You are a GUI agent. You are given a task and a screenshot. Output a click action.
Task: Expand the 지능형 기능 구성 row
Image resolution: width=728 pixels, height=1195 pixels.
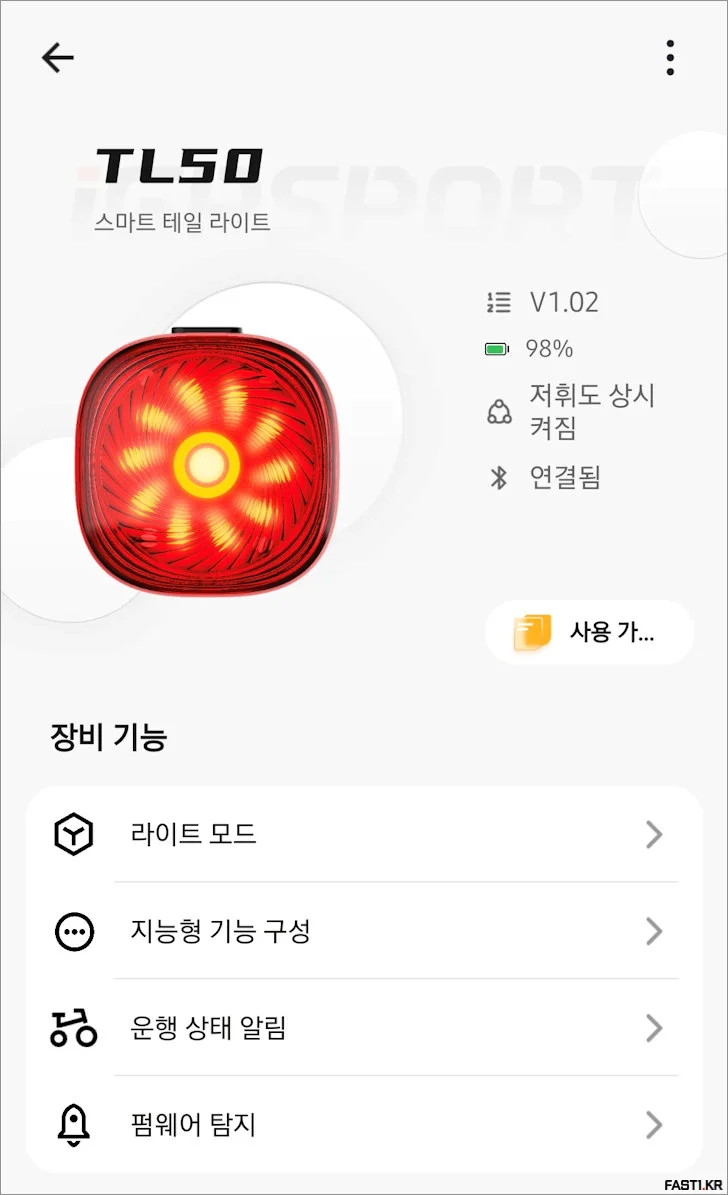[x=364, y=932]
